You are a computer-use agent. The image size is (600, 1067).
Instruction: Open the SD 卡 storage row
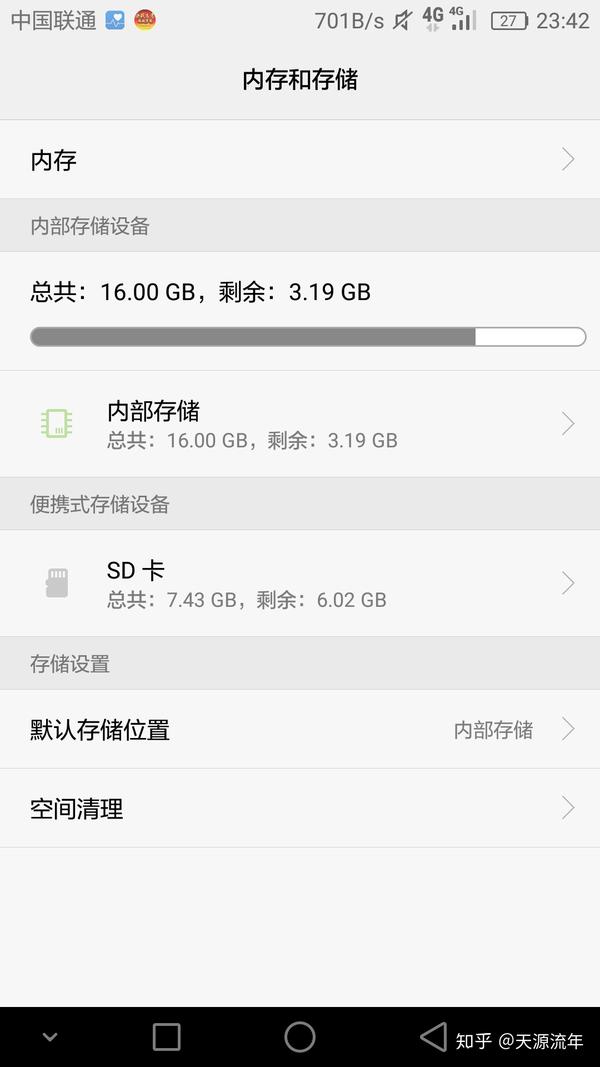tap(300, 583)
